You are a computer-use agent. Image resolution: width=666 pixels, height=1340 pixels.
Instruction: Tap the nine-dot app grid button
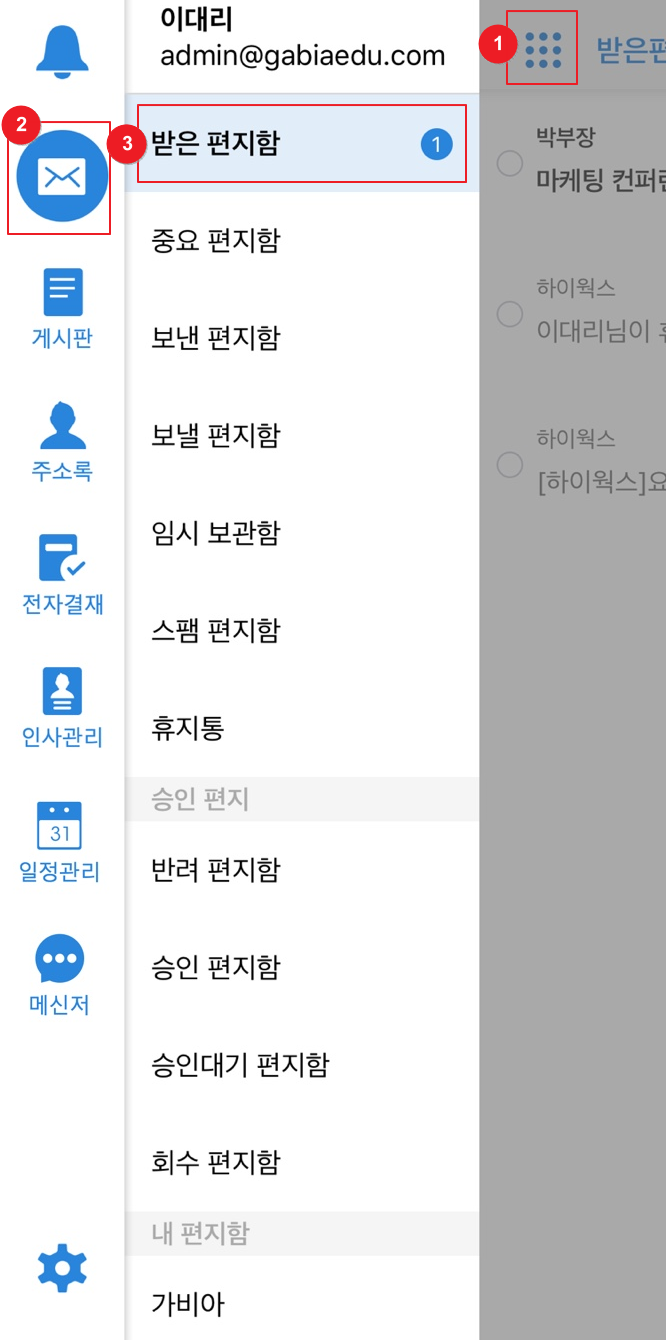click(543, 49)
